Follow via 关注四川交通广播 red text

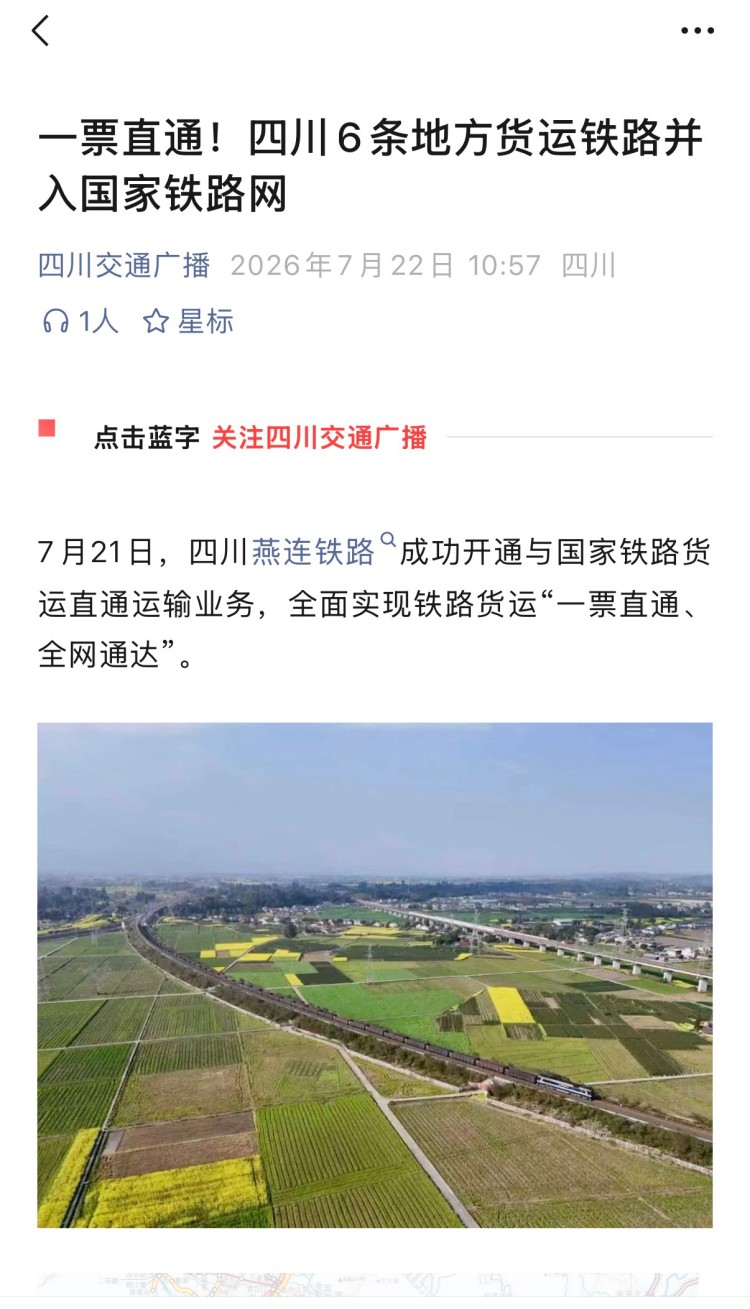[319, 438]
